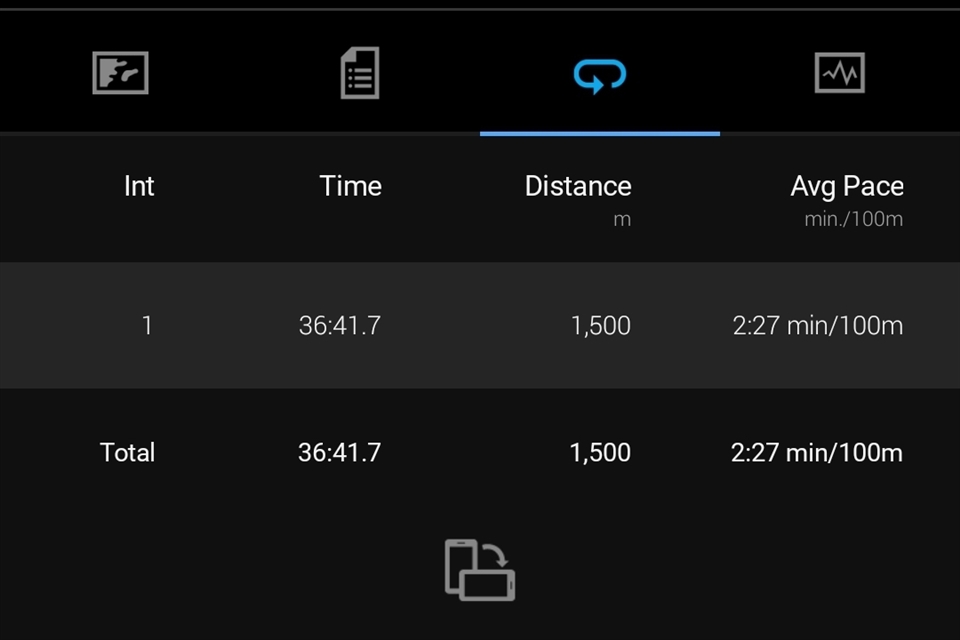
Task: Open interval 1 row details
Action: (480, 325)
